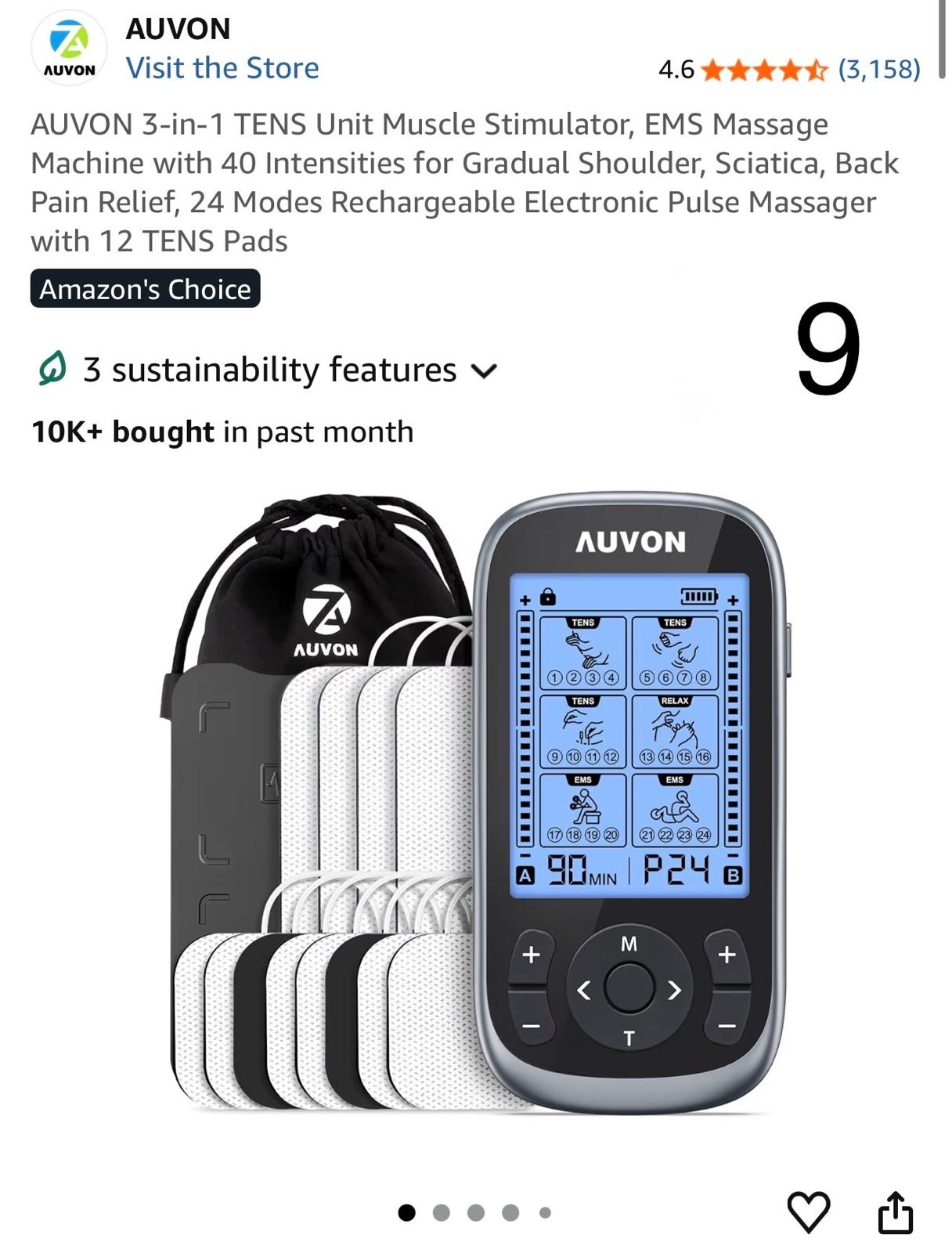
Task: Add this product to wish list
Action: [808, 1212]
